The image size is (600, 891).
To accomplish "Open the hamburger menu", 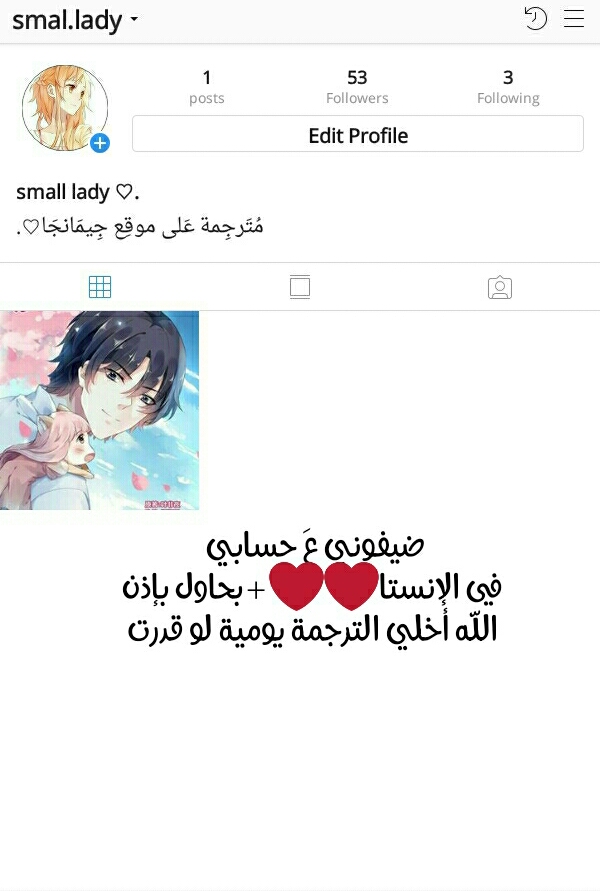I will 574,19.
